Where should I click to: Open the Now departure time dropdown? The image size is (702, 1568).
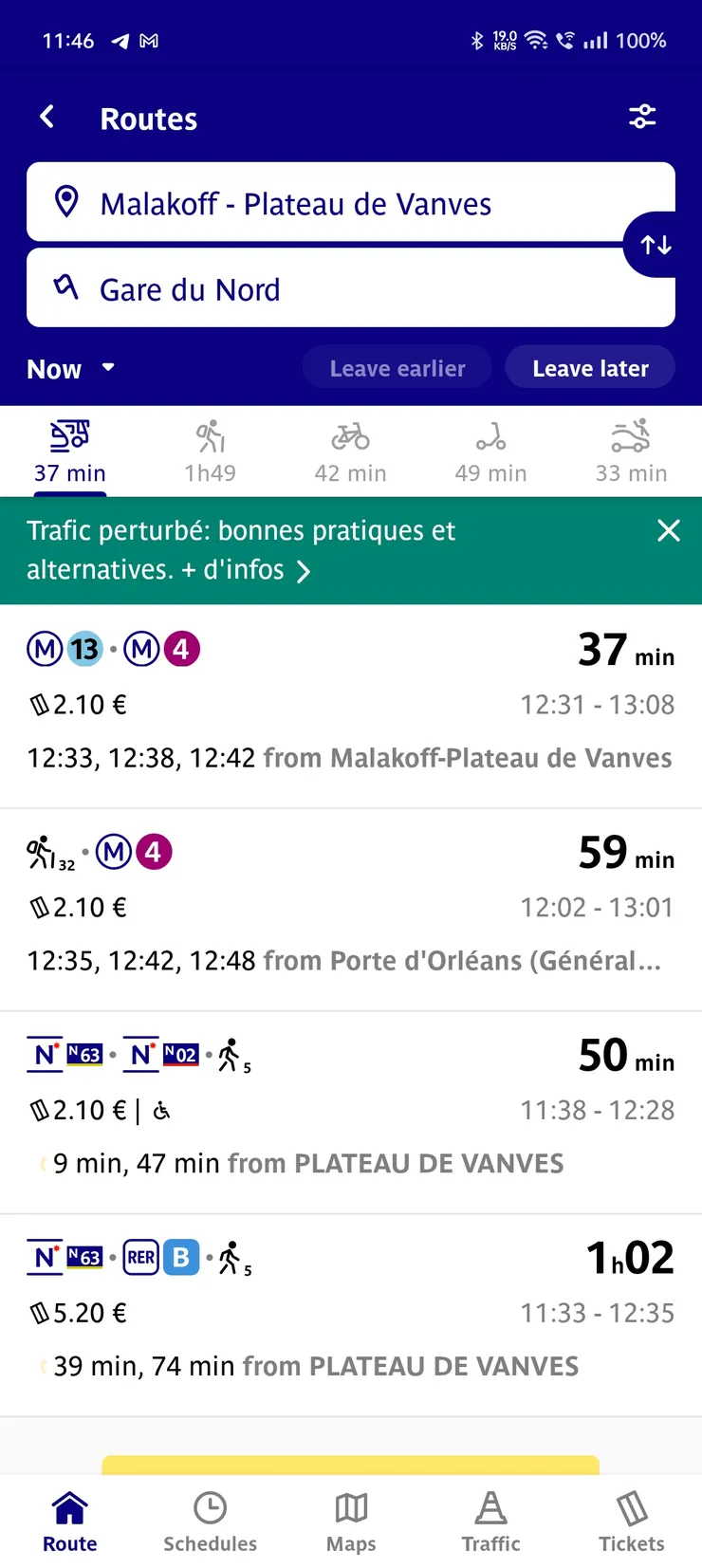71,369
